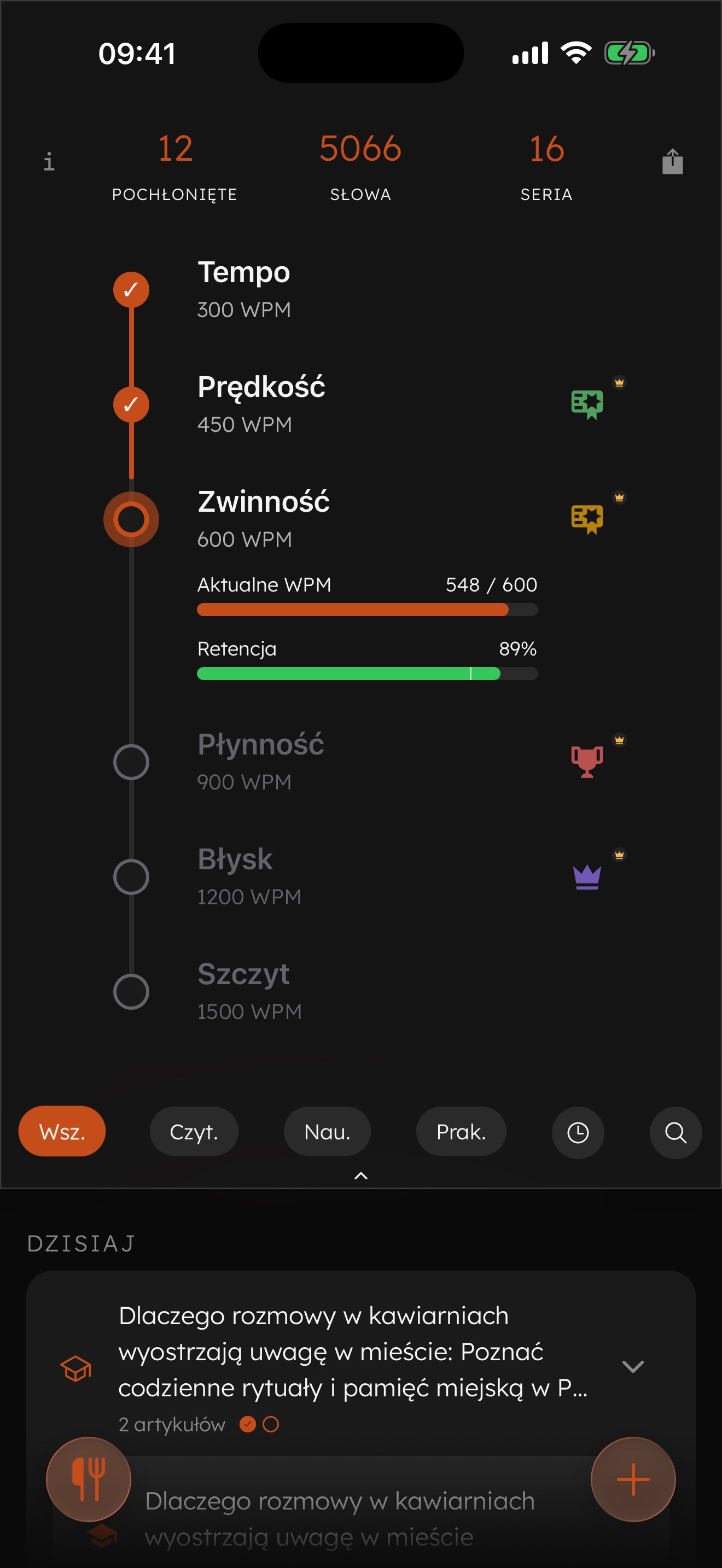Open the search icon
Screen dimensions: 722x1568
click(x=675, y=1132)
